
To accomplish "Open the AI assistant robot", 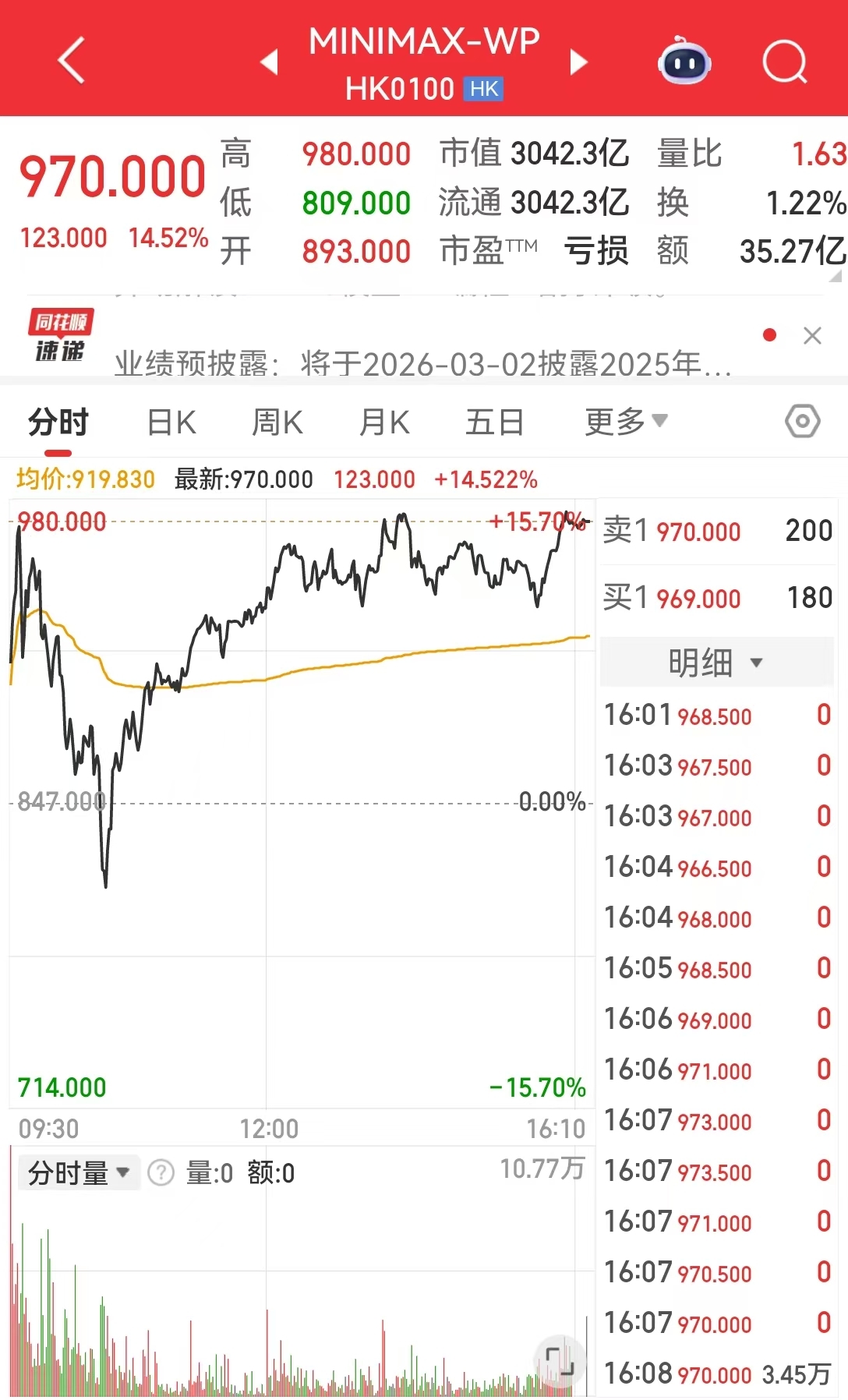I will (x=683, y=62).
